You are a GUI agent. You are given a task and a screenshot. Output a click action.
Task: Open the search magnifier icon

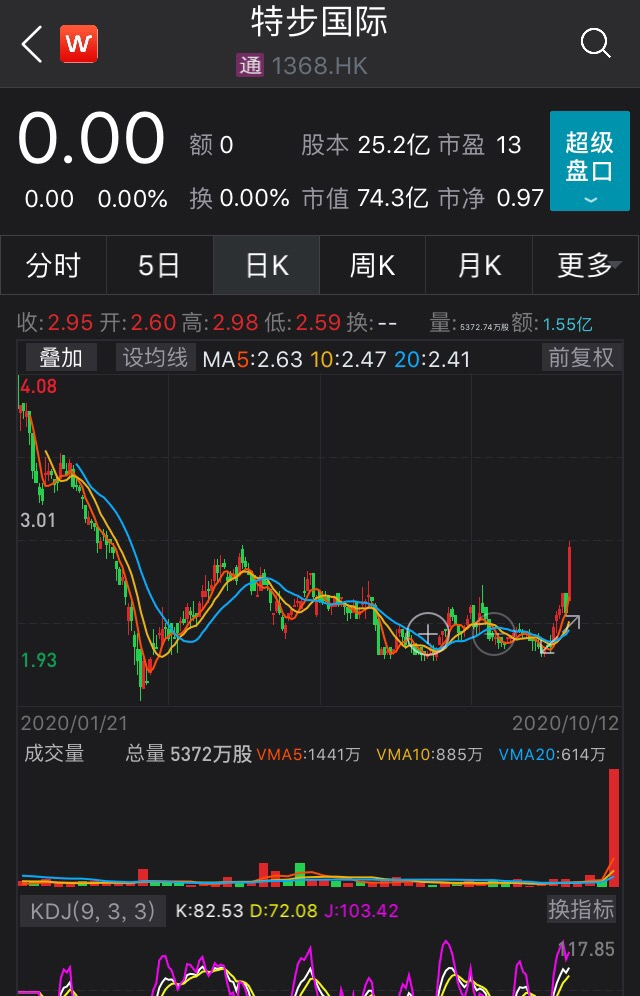click(x=595, y=44)
